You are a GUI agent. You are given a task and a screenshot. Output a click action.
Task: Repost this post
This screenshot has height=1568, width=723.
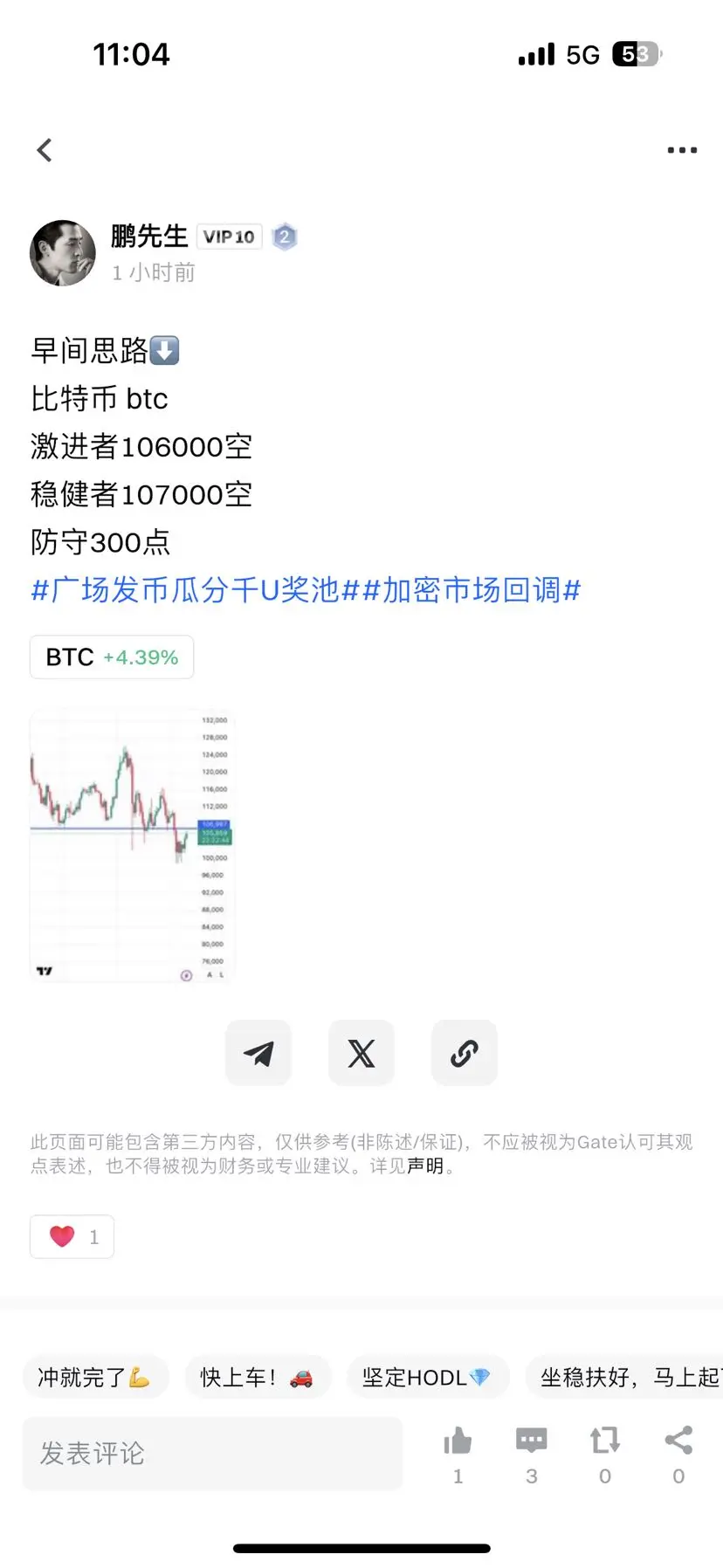[604, 1442]
